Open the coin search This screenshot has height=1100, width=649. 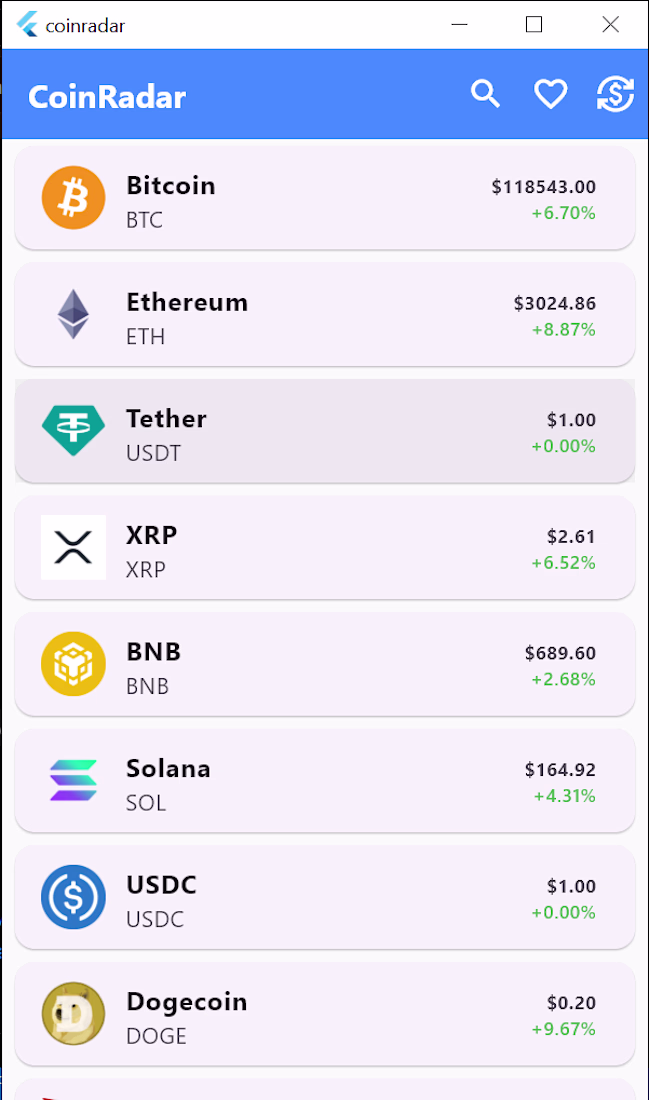(485, 94)
